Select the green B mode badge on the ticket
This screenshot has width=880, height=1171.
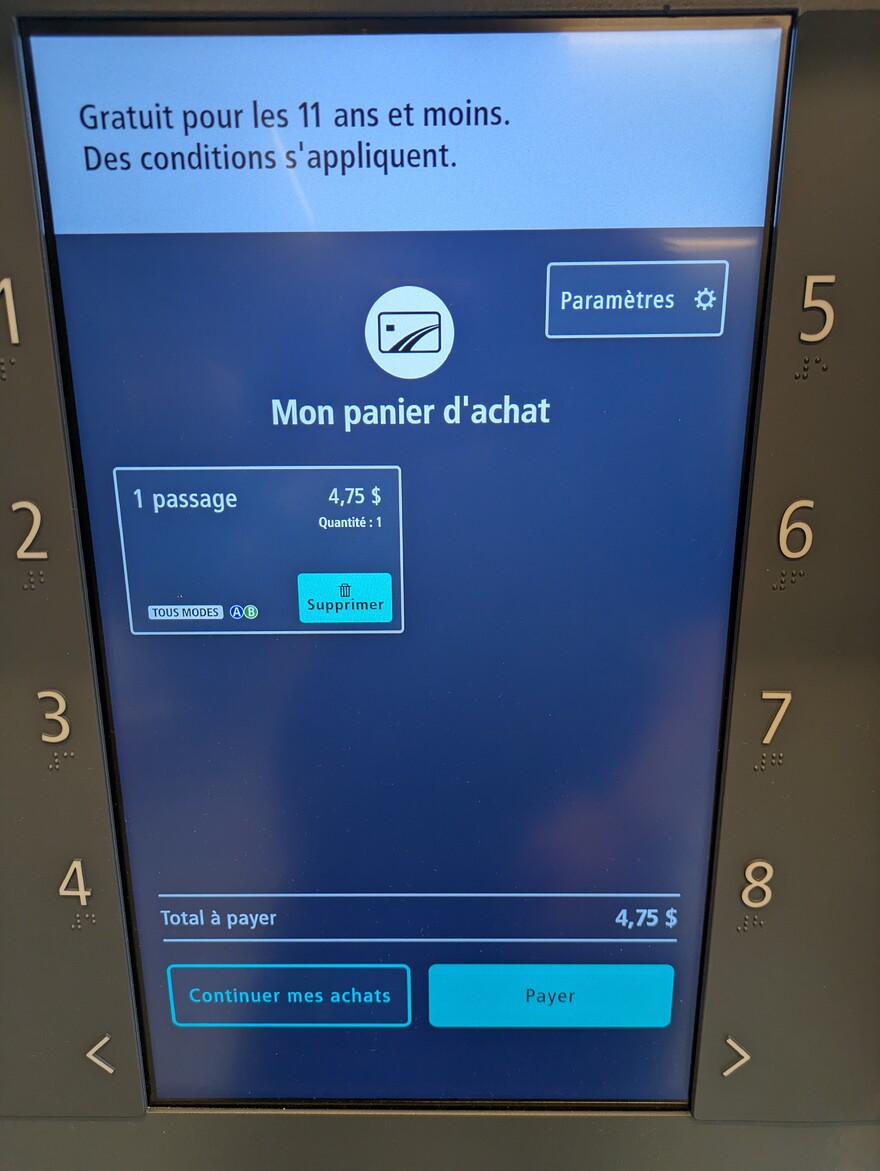(x=251, y=611)
